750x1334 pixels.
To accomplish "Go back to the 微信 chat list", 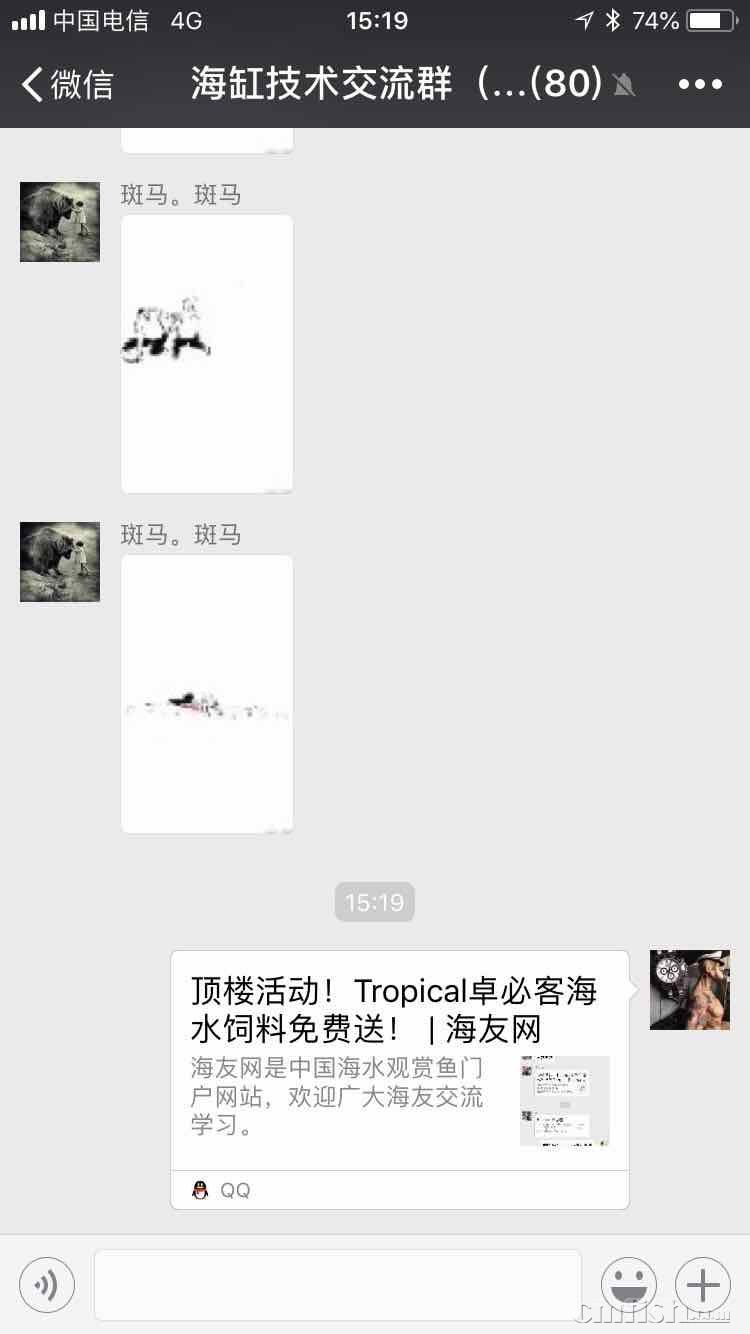I will coord(68,84).
